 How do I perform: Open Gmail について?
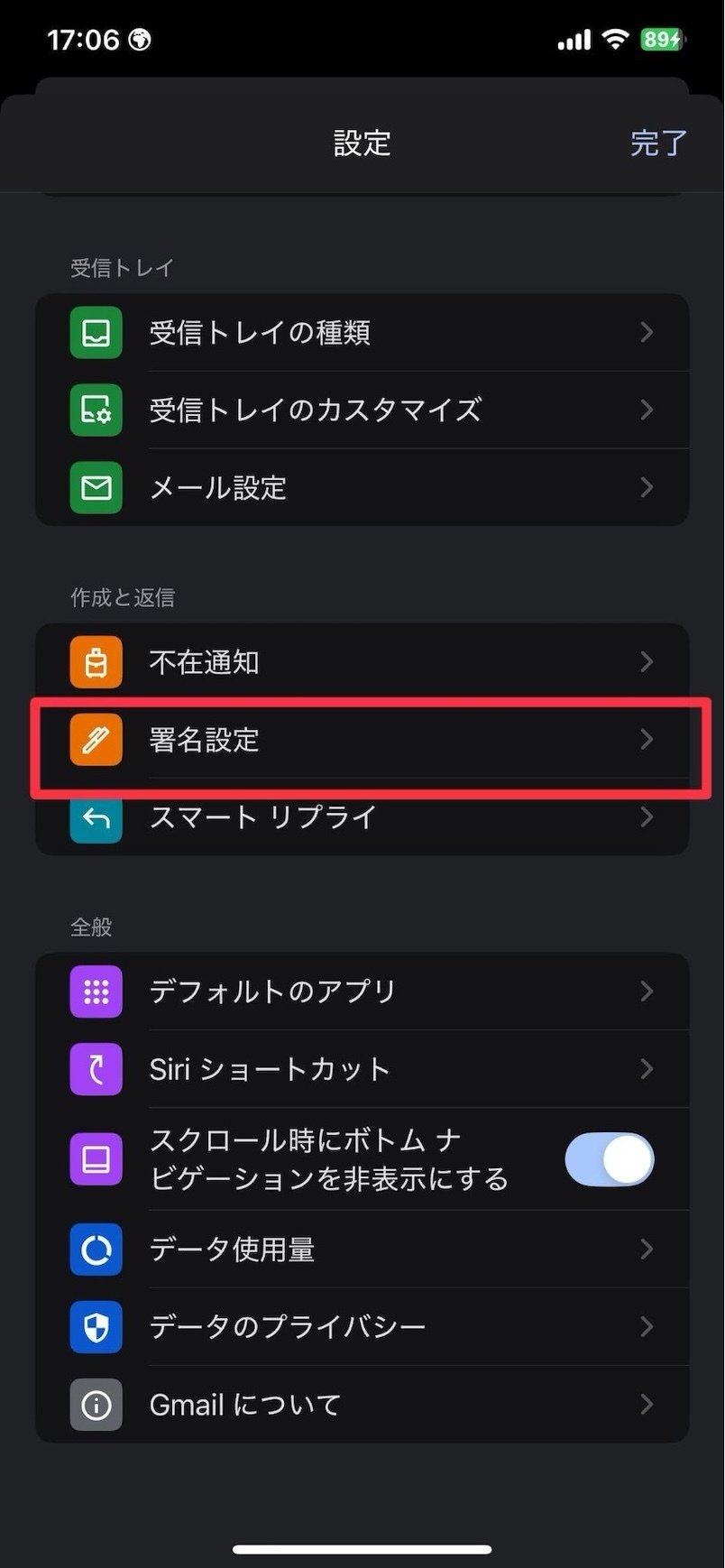coord(361,1405)
